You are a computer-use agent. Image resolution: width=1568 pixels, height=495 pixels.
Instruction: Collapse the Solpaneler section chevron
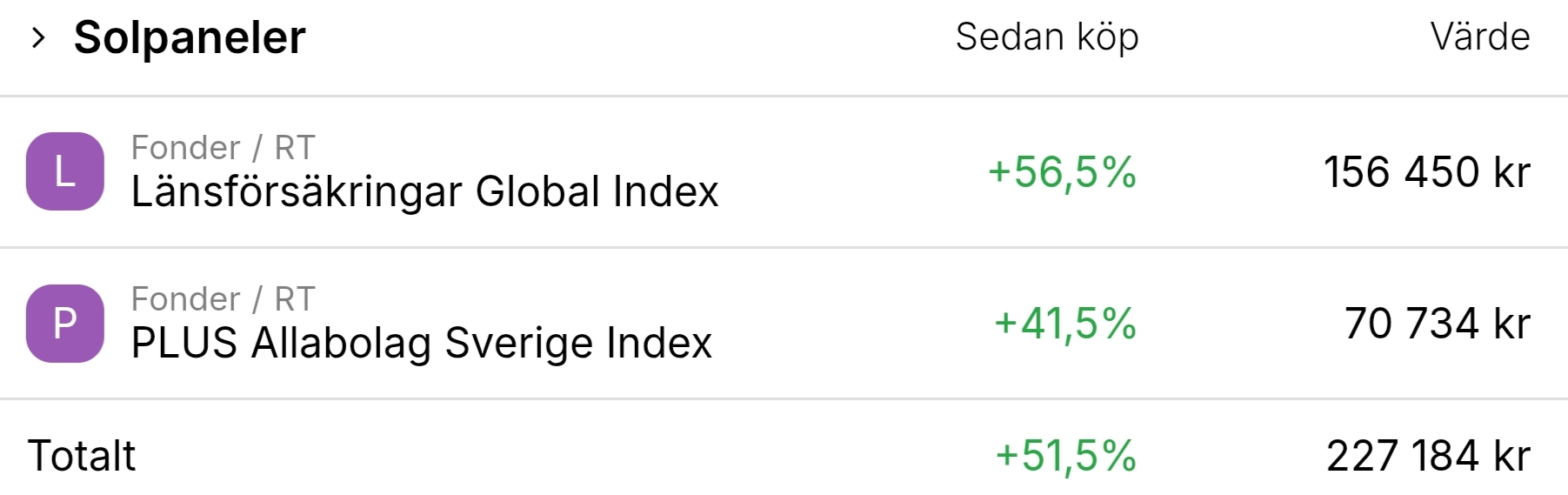(x=37, y=38)
